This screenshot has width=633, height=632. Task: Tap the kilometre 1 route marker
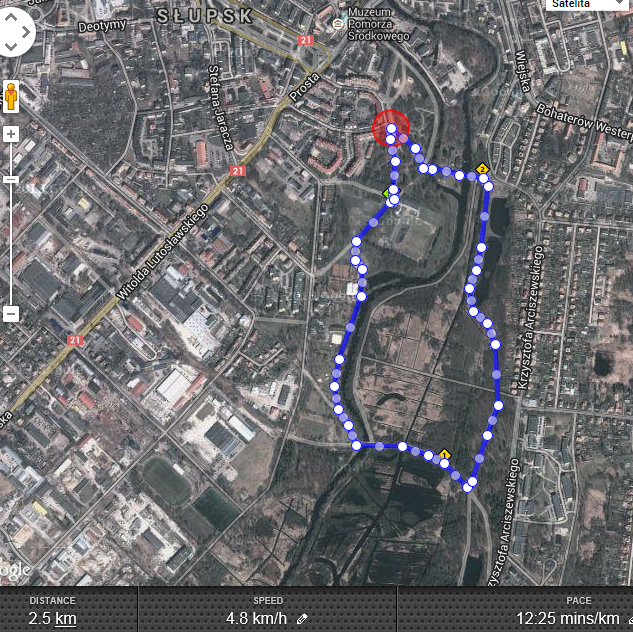pyautogui.click(x=445, y=454)
